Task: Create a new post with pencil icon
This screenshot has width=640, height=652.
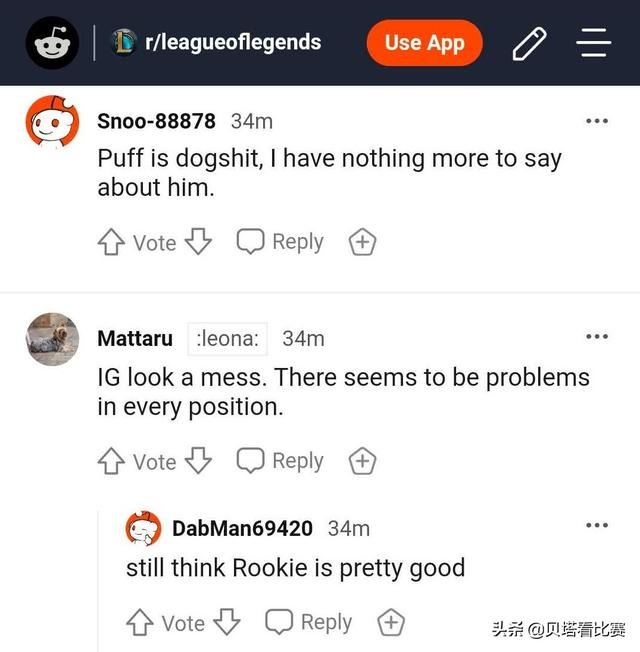Action: 529,43
